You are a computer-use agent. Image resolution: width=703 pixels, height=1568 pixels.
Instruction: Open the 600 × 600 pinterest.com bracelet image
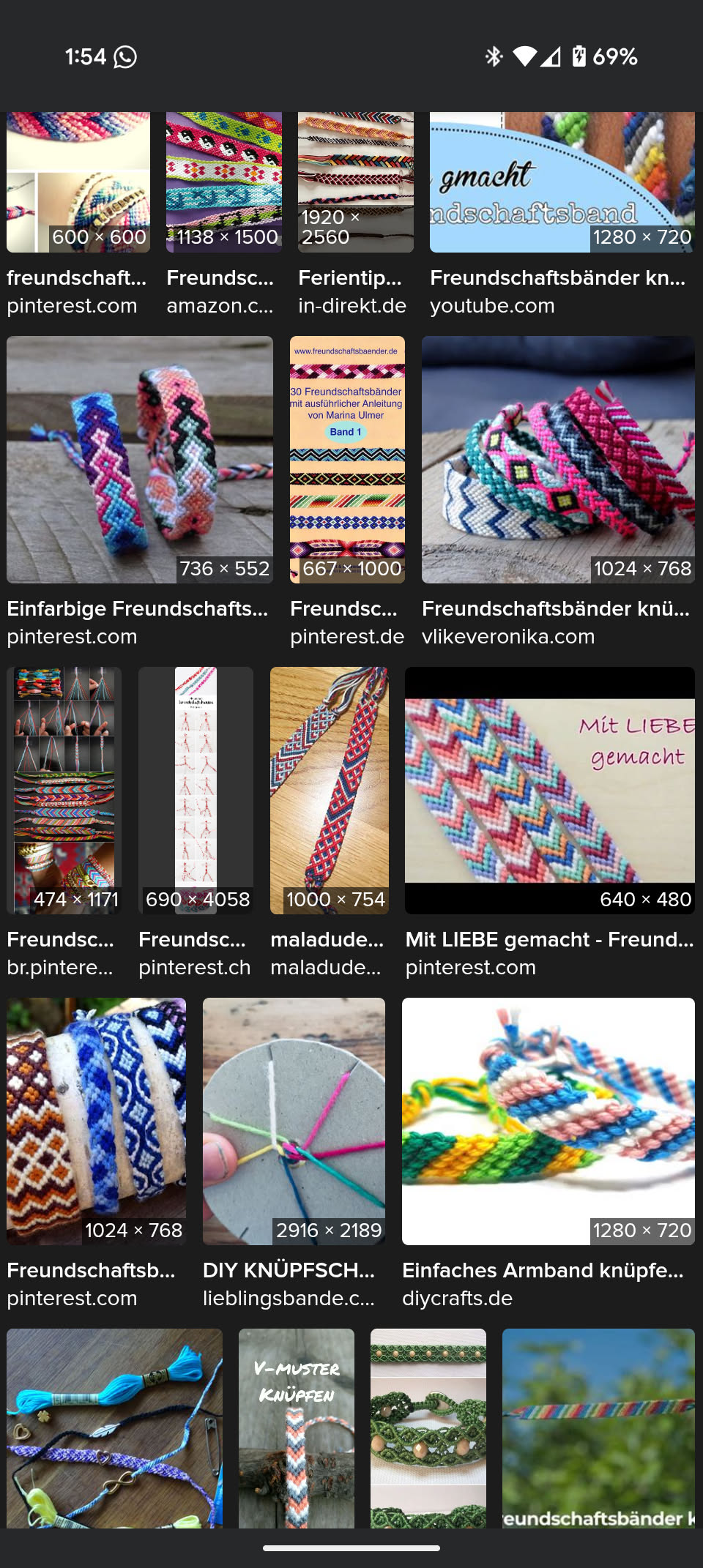point(78,182)
